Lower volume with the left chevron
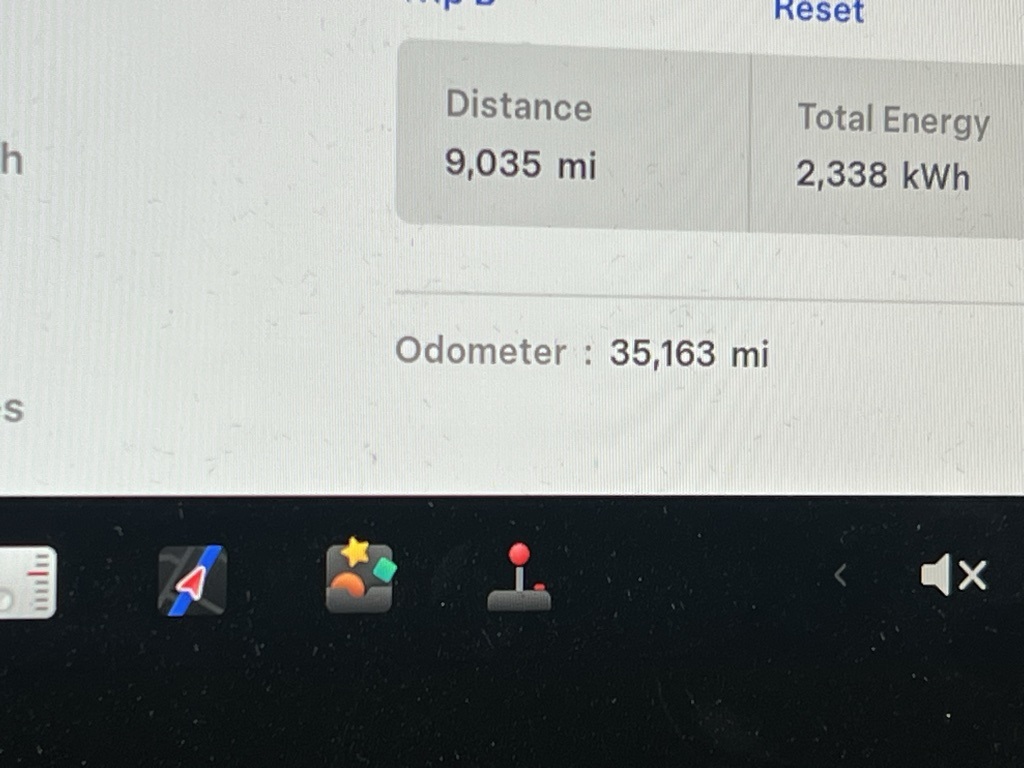 840,575
